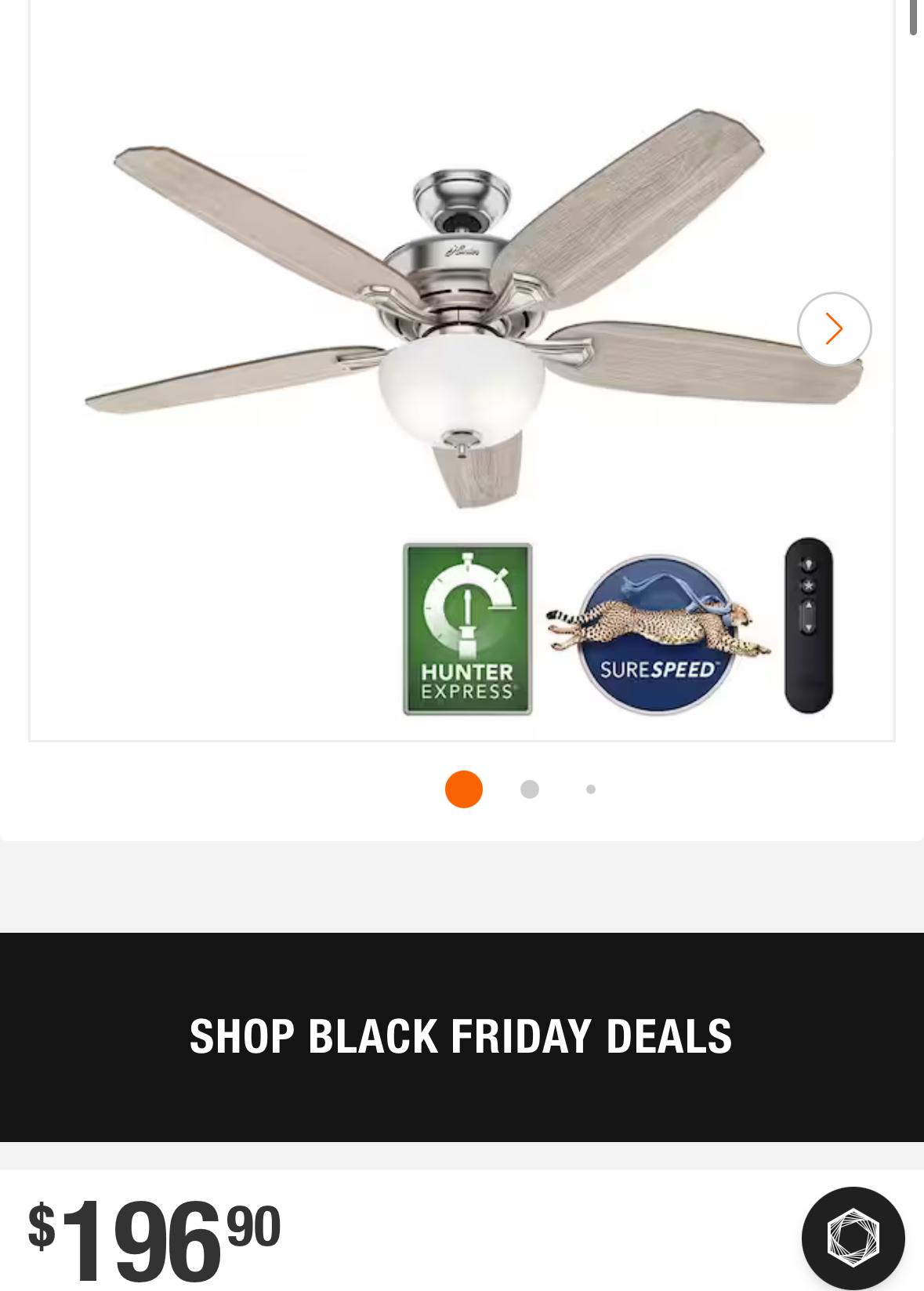Open gallery image two using its dot
This screenshot has width=924, height=1291.
(x=530, y=789)
